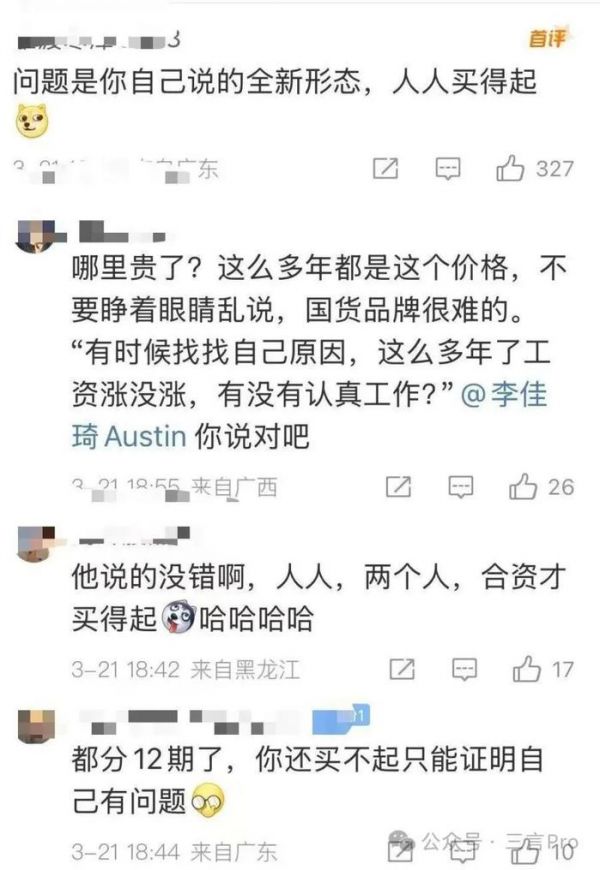This screenshot has width=600, height=870.
Task: Like the 合资才买得起 comment with 17 likes
Action: coord(527,667)
